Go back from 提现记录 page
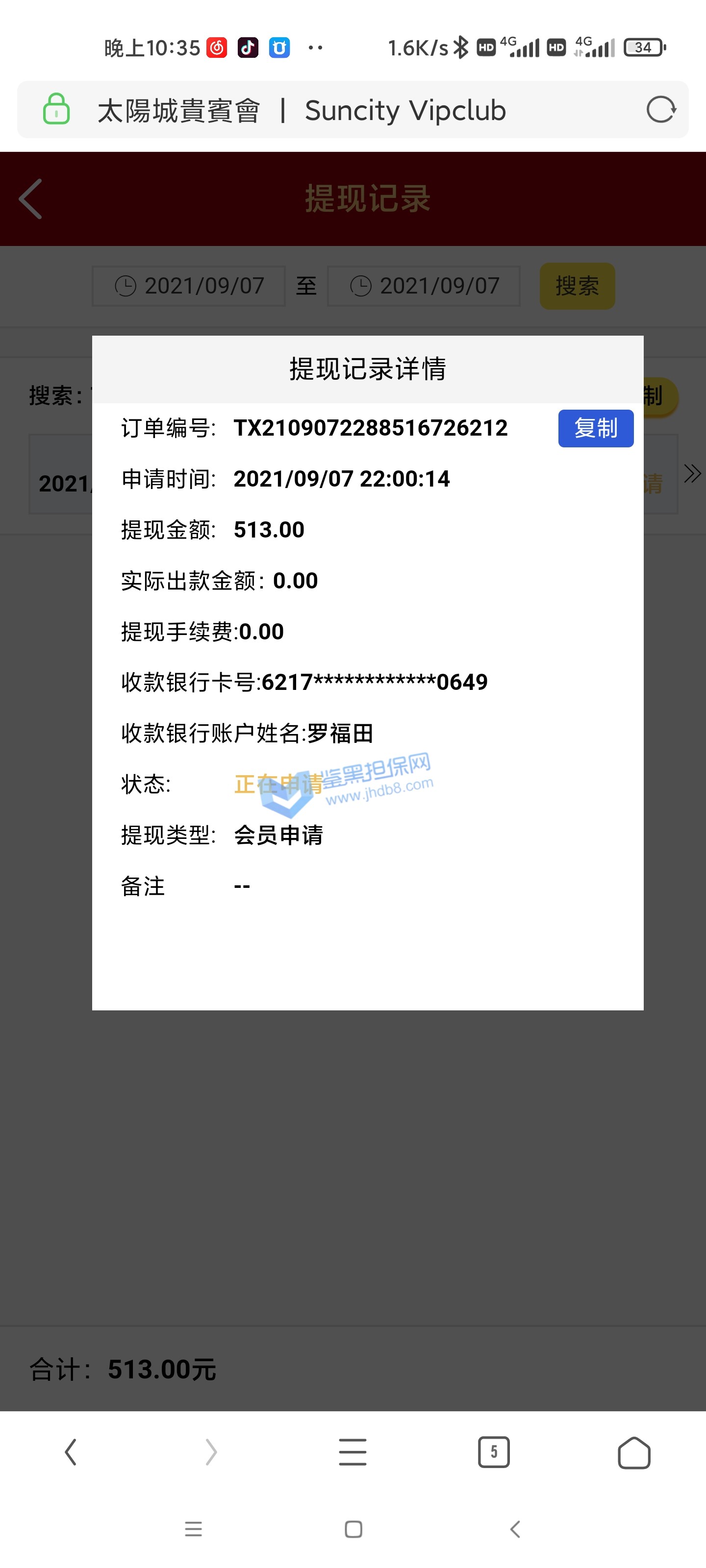706x1568 pixels. coord(30,198)
